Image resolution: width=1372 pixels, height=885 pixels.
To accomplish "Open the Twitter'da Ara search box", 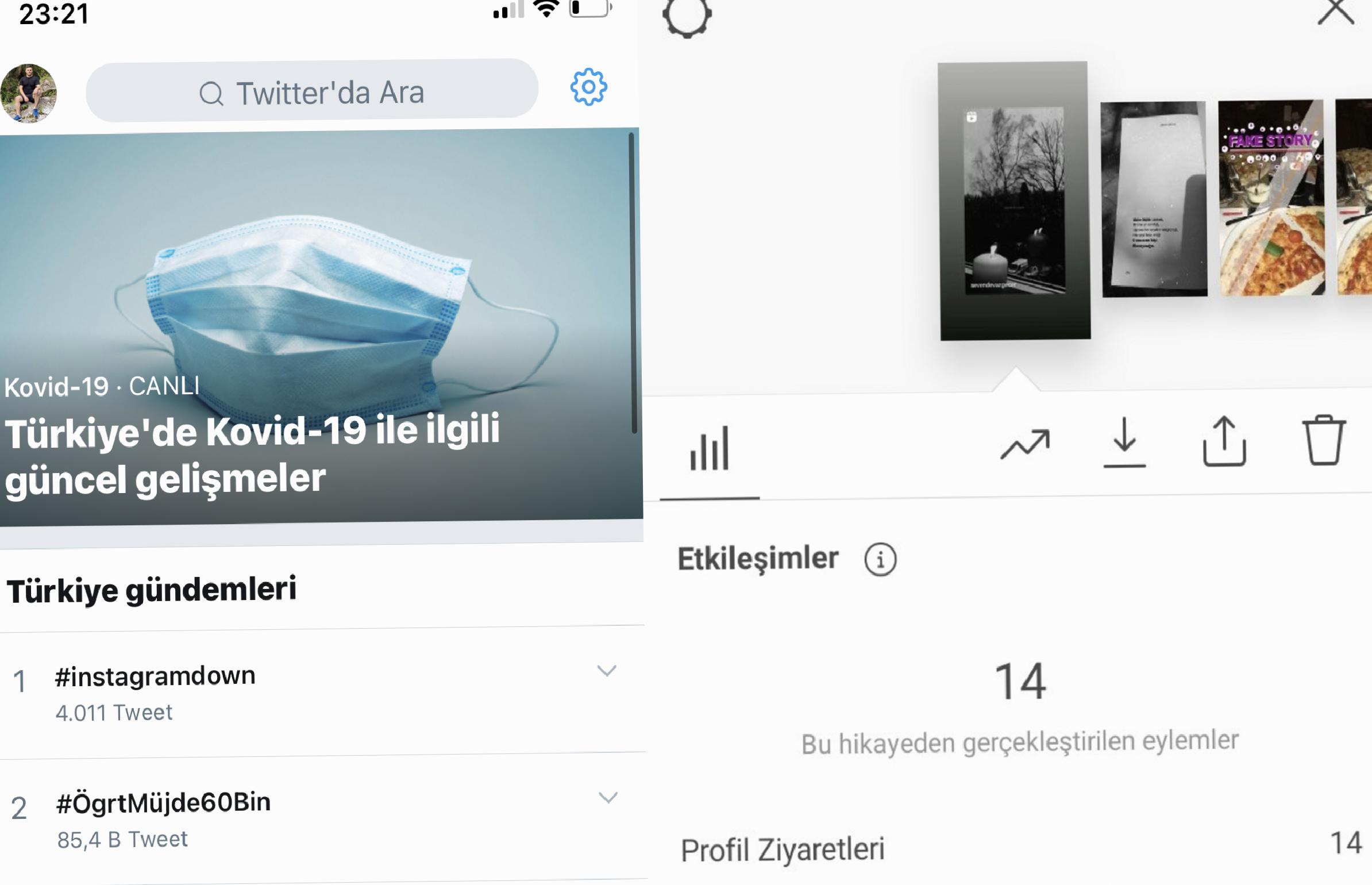I will click(x=312, y=92).
